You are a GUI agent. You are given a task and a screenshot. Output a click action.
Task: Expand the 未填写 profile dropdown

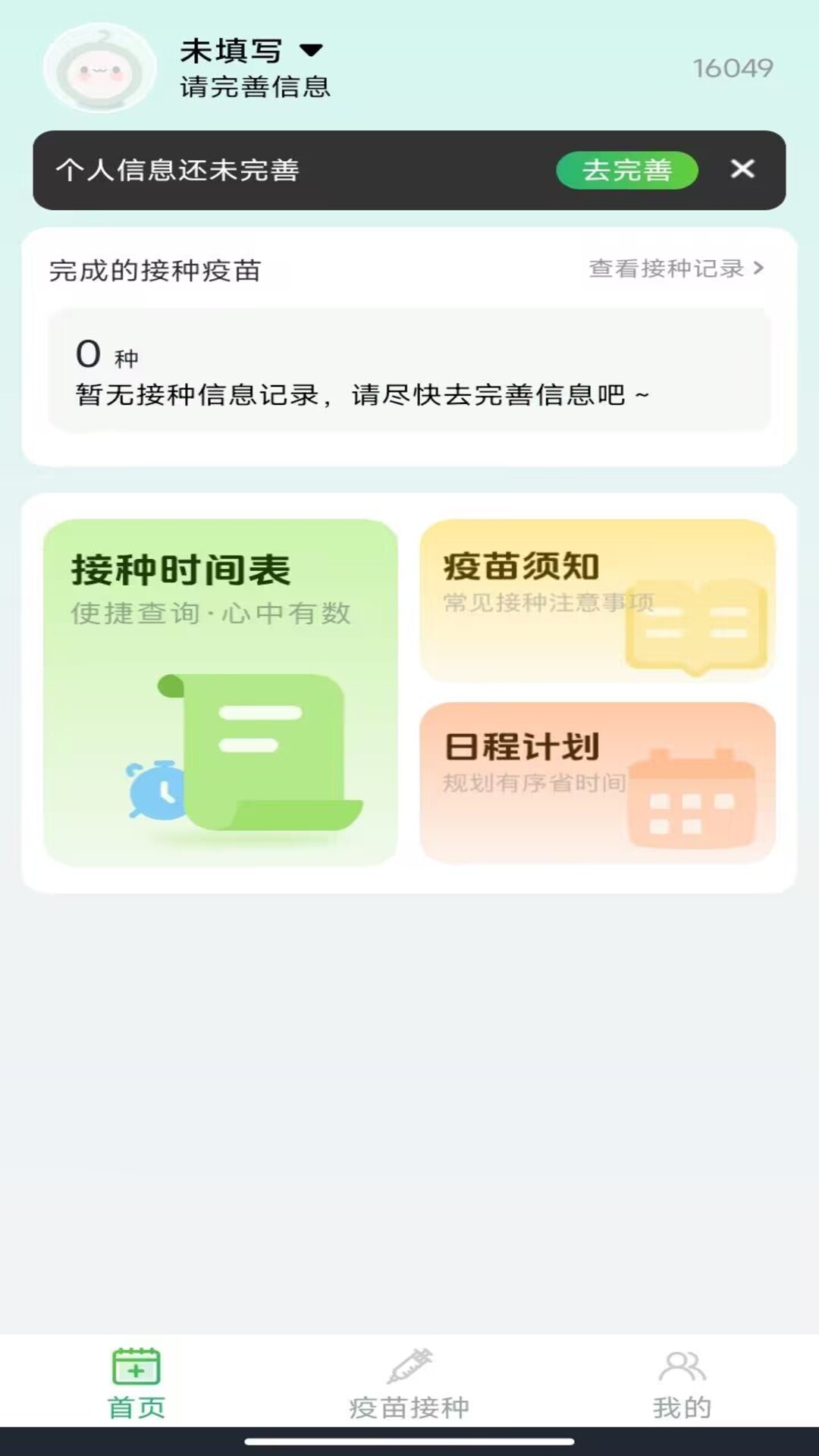coord(311,51)
